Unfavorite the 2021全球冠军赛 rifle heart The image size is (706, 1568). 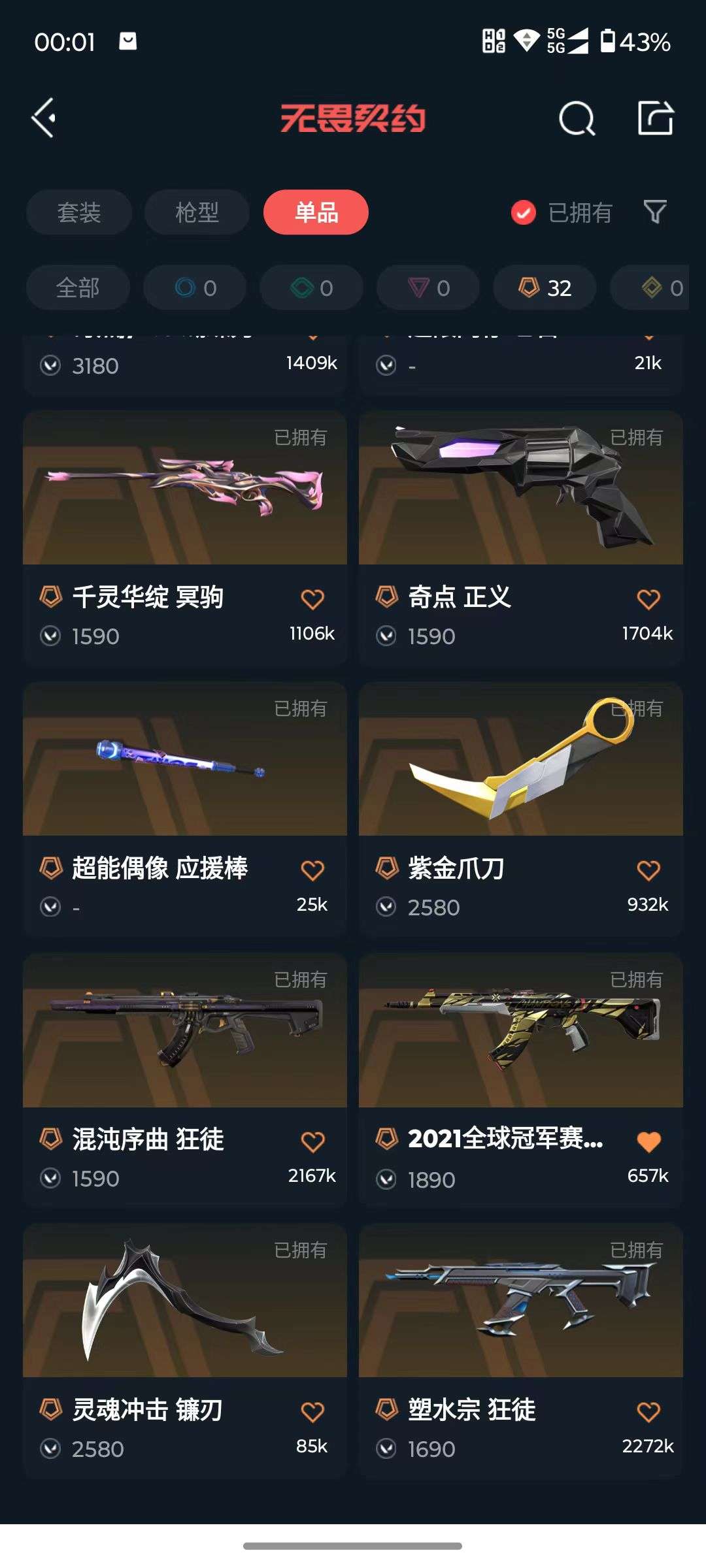pos(648,1141)
